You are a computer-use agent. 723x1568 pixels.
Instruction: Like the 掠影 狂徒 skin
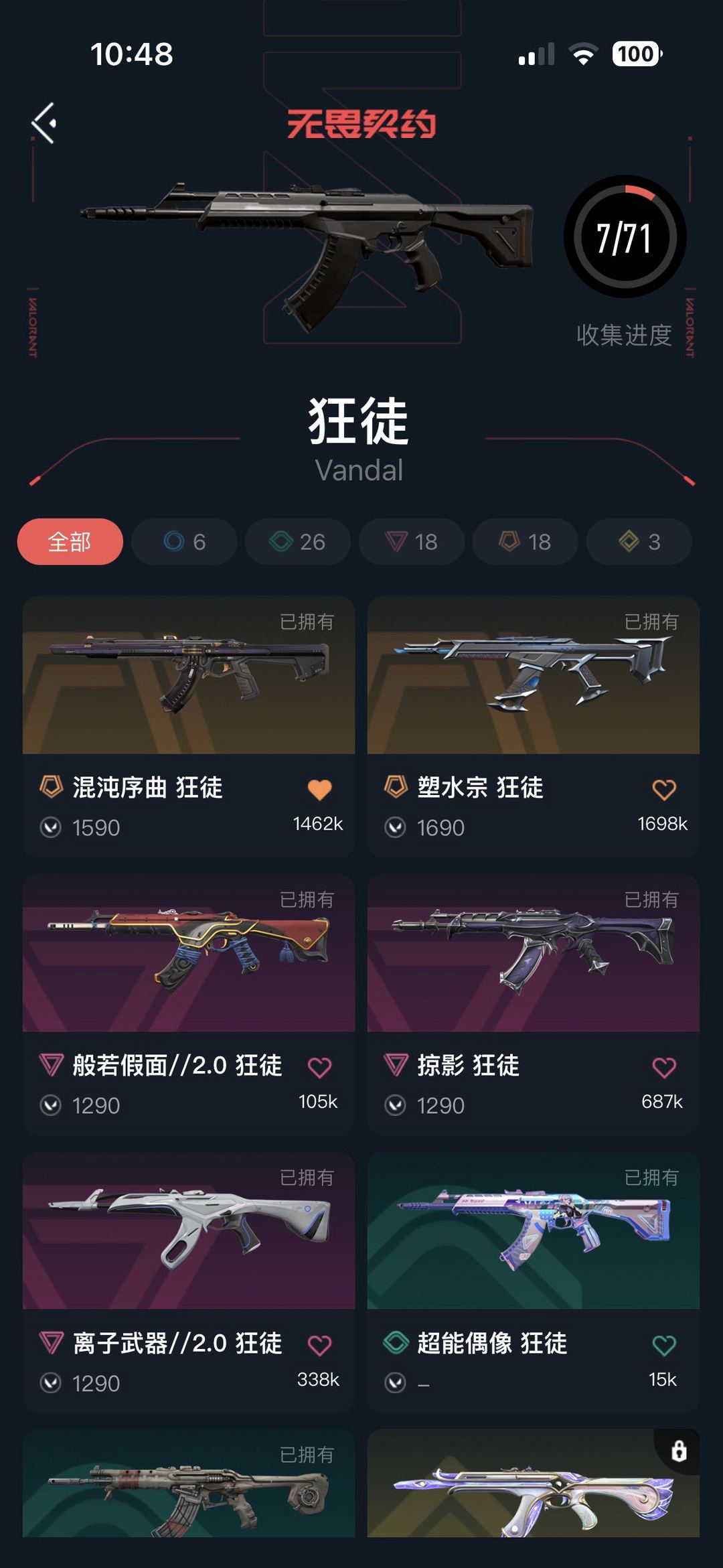pyautogui.click(x=664, y=1068)
